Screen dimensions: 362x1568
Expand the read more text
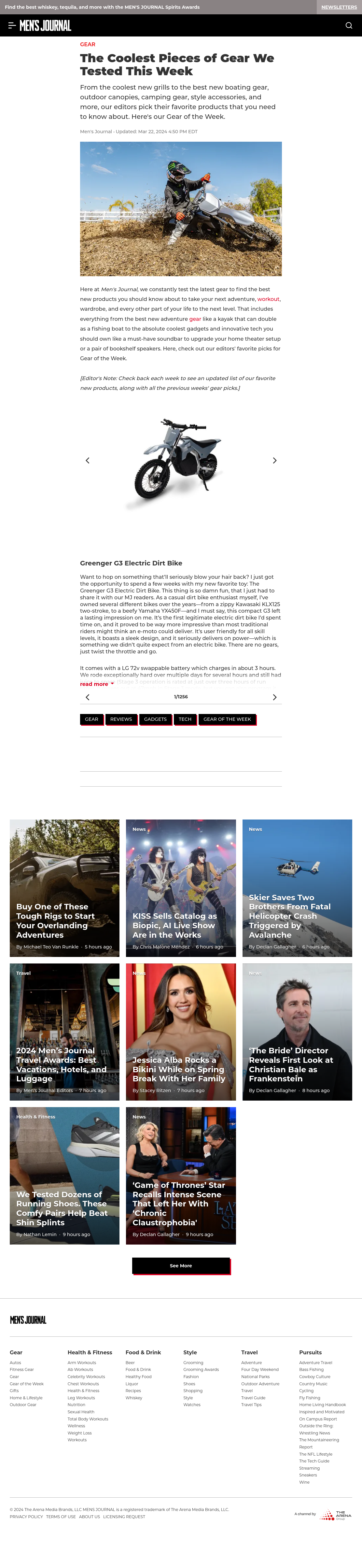pos(97,684)
